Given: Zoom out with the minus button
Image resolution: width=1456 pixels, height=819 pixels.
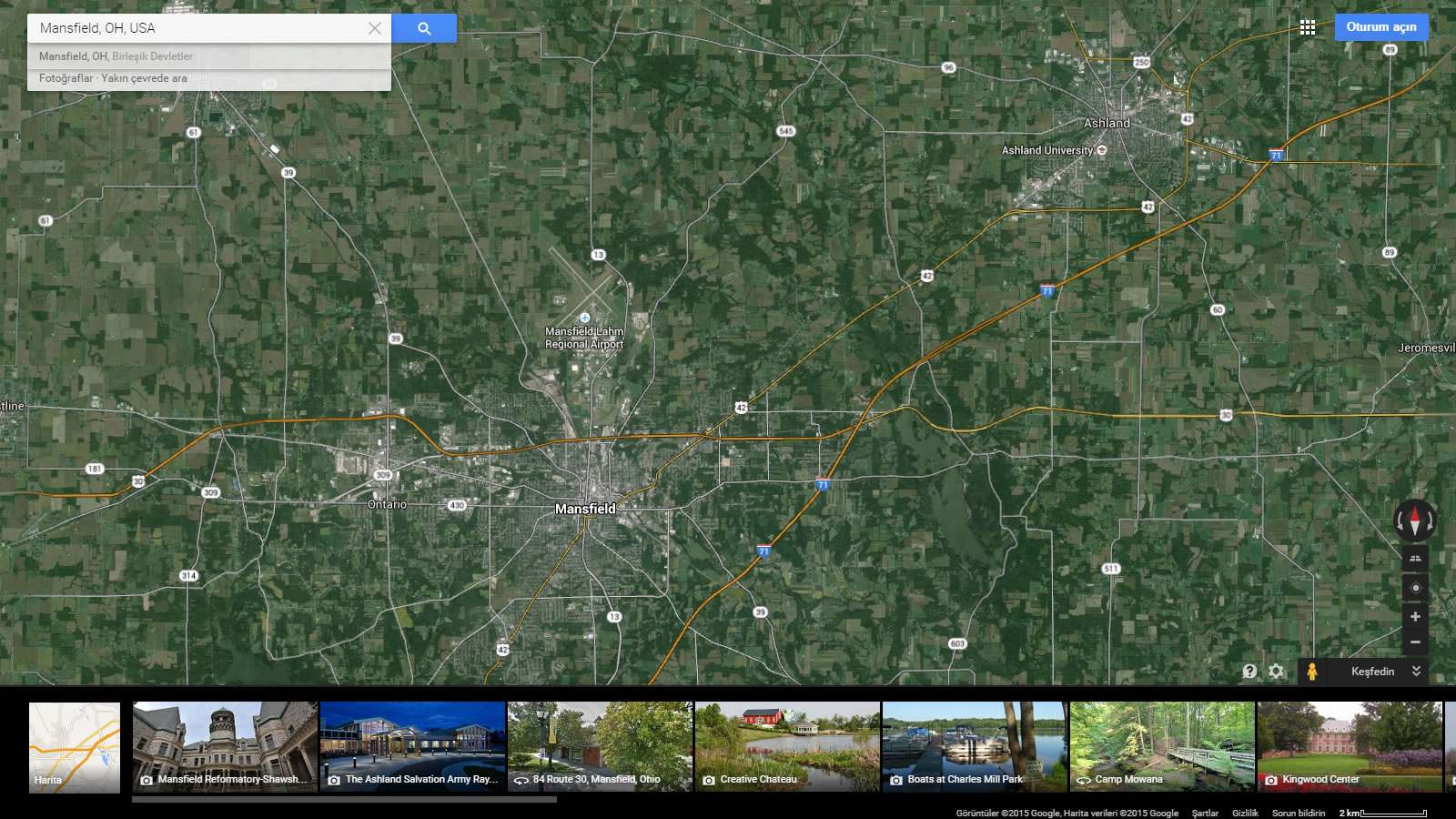Looking at the screenshot, I should coord(1415,642).
